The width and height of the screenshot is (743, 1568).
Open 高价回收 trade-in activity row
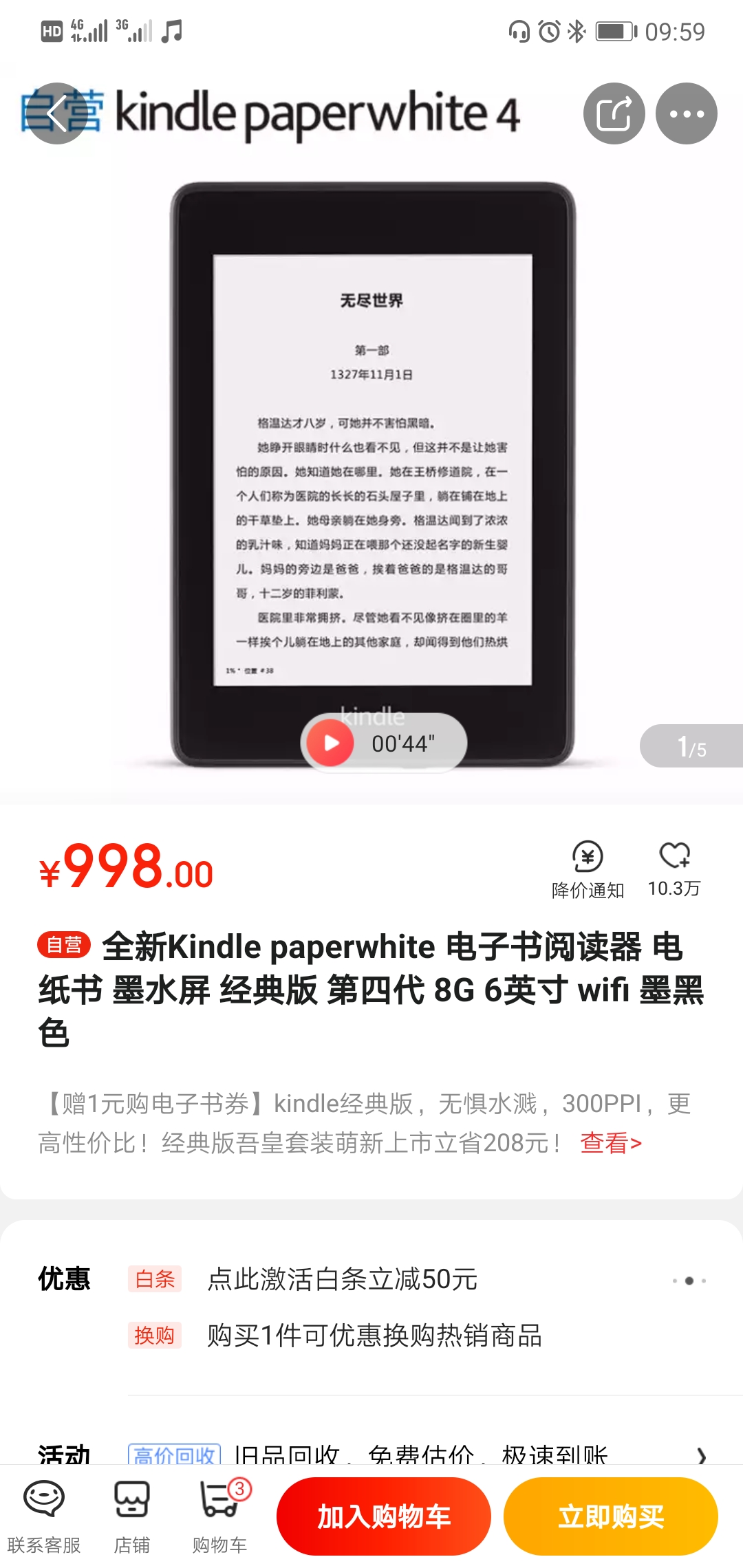click(420, 1454)
